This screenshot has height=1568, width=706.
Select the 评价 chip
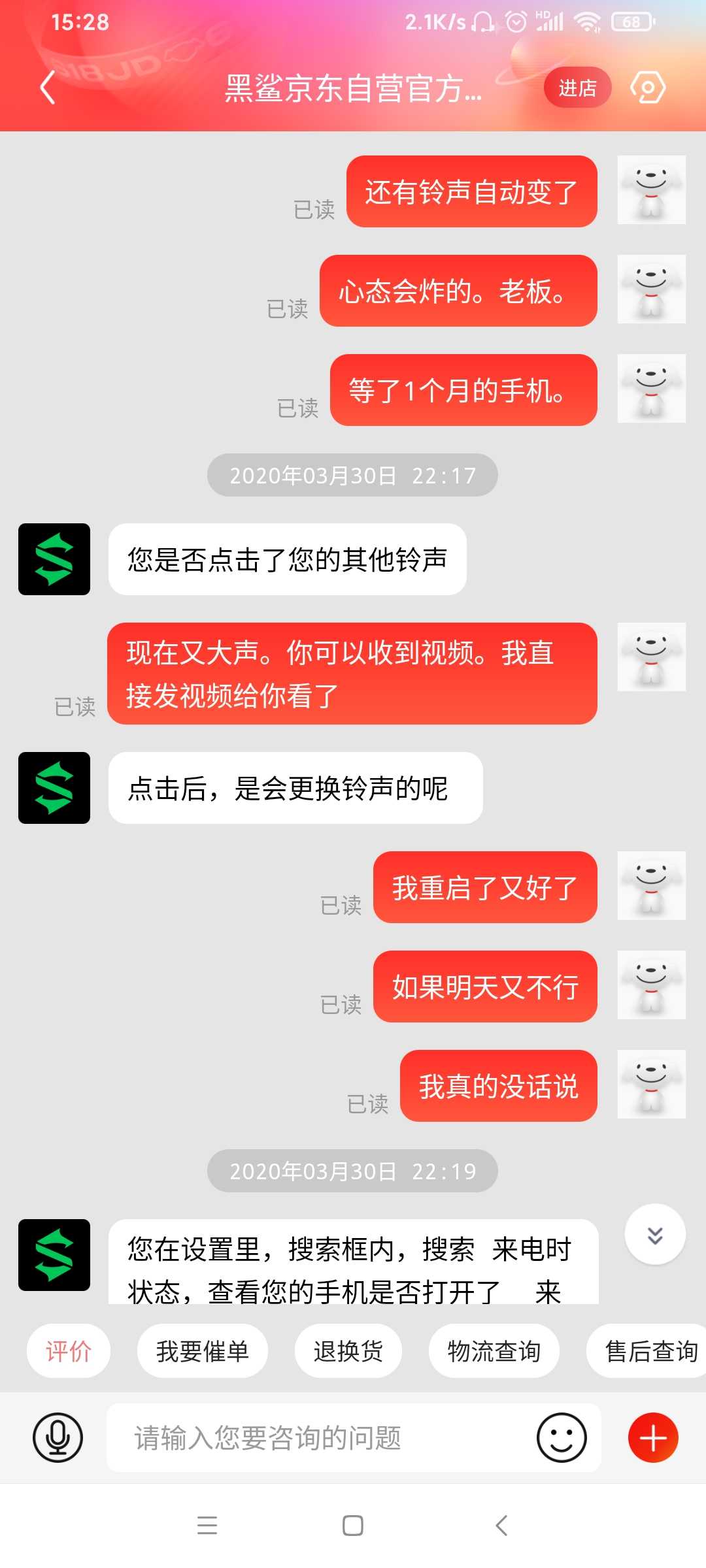pyautogui.click(x=69, y=1351)
